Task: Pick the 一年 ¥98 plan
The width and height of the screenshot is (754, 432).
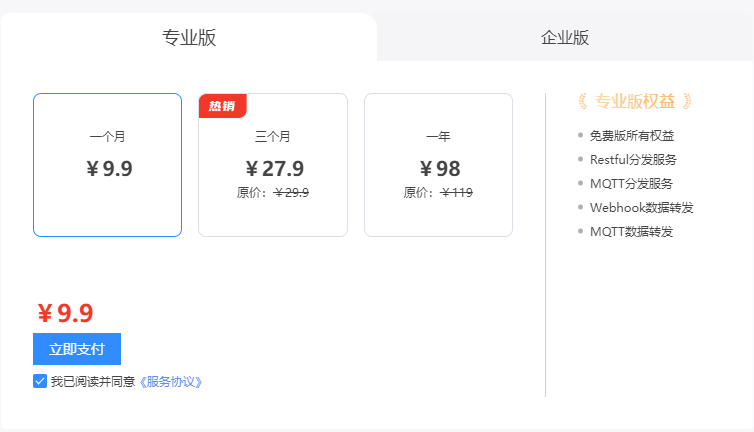Action: pos(438,165)
